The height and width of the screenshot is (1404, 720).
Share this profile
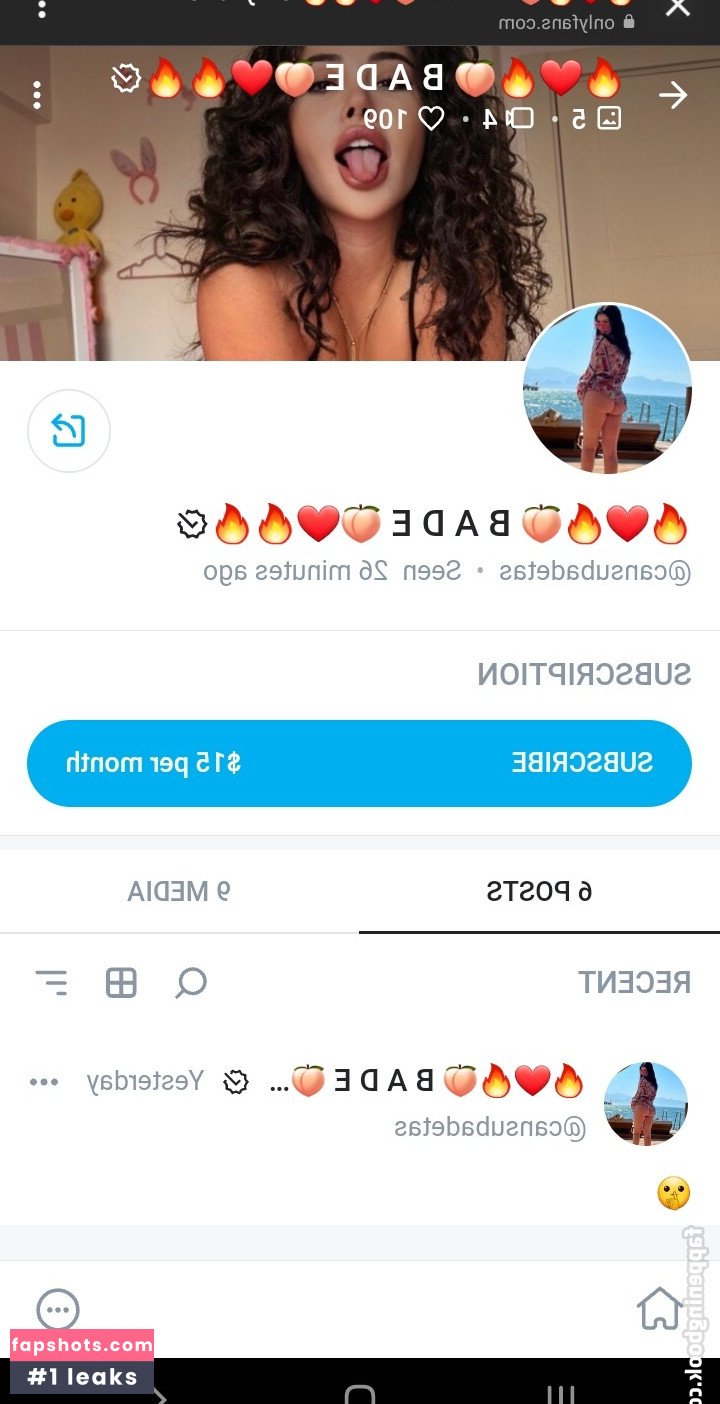[x=68, y=431]
